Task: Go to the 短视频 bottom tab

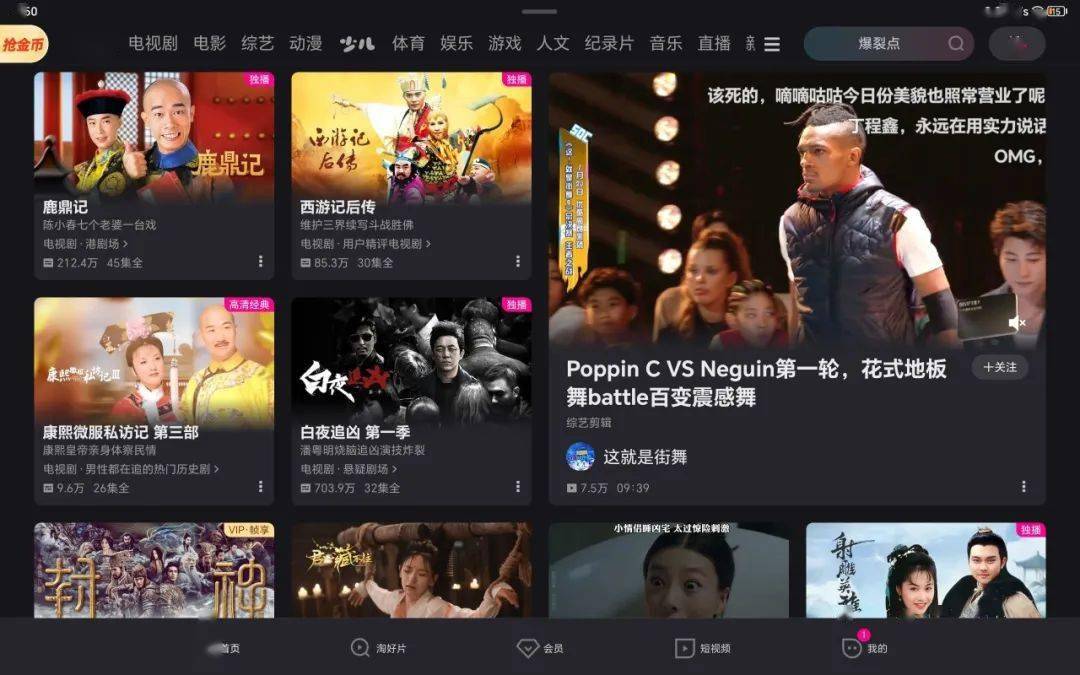Action: (702, 648)
